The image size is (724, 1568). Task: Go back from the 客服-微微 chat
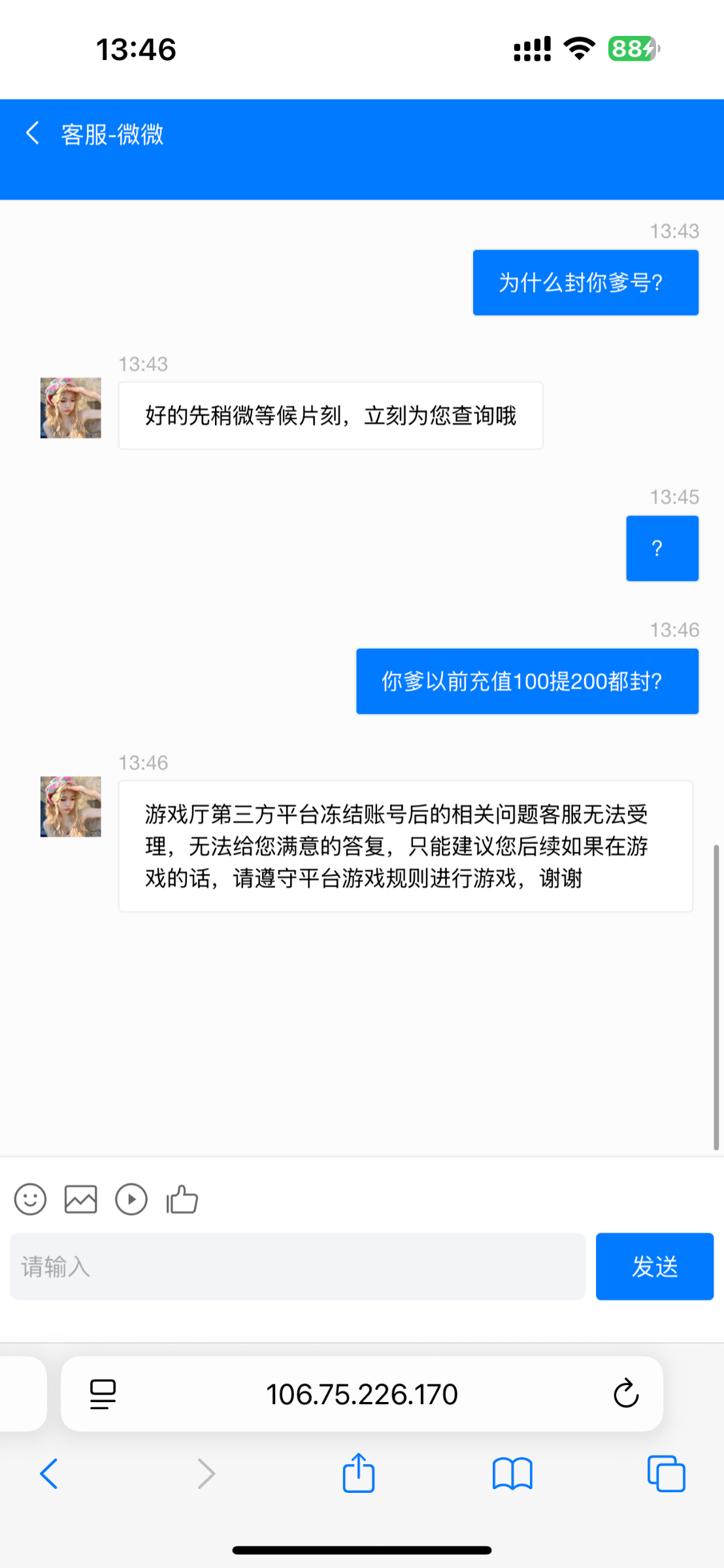click(33, 133)
